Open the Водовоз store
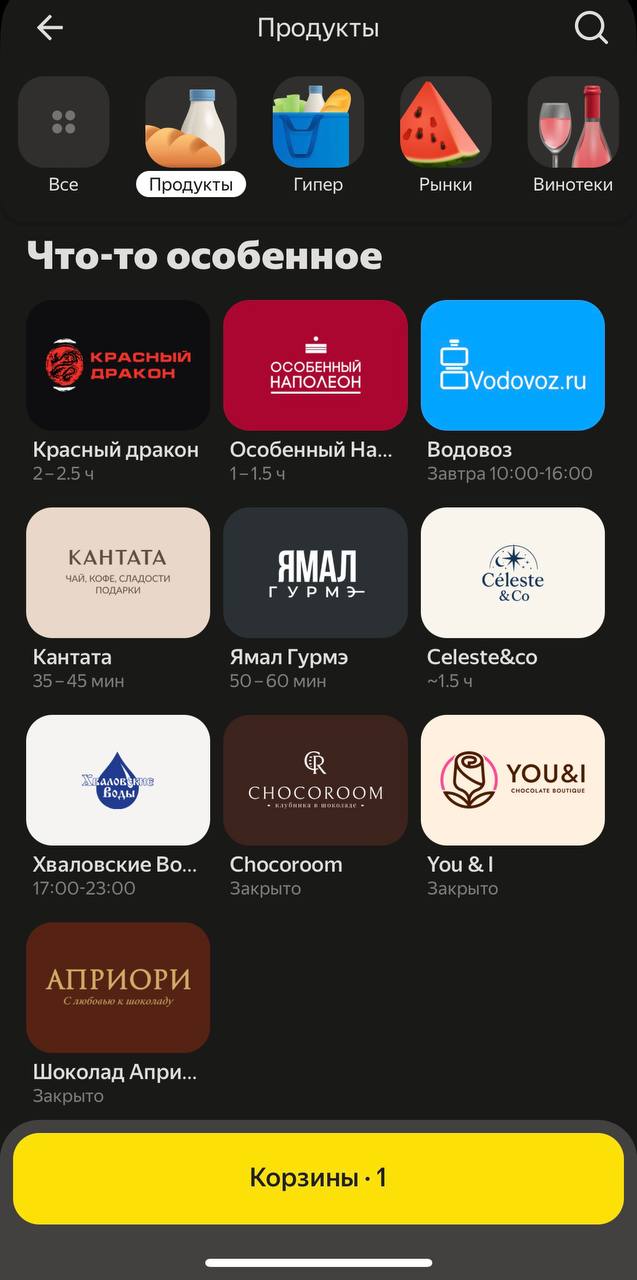The width and height of the screenshot is (637, 1280). (512, 365)
